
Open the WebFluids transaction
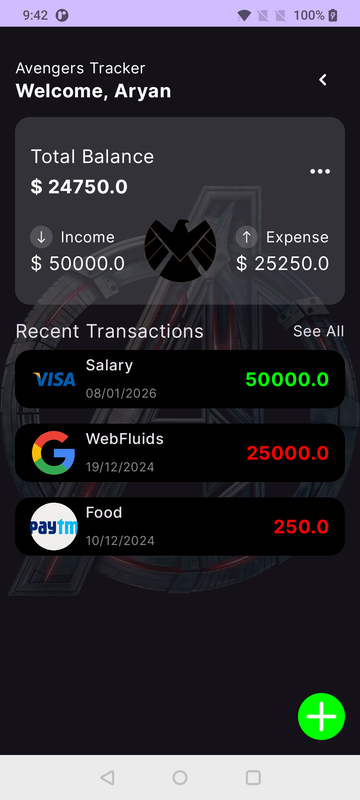coord(180,453)
